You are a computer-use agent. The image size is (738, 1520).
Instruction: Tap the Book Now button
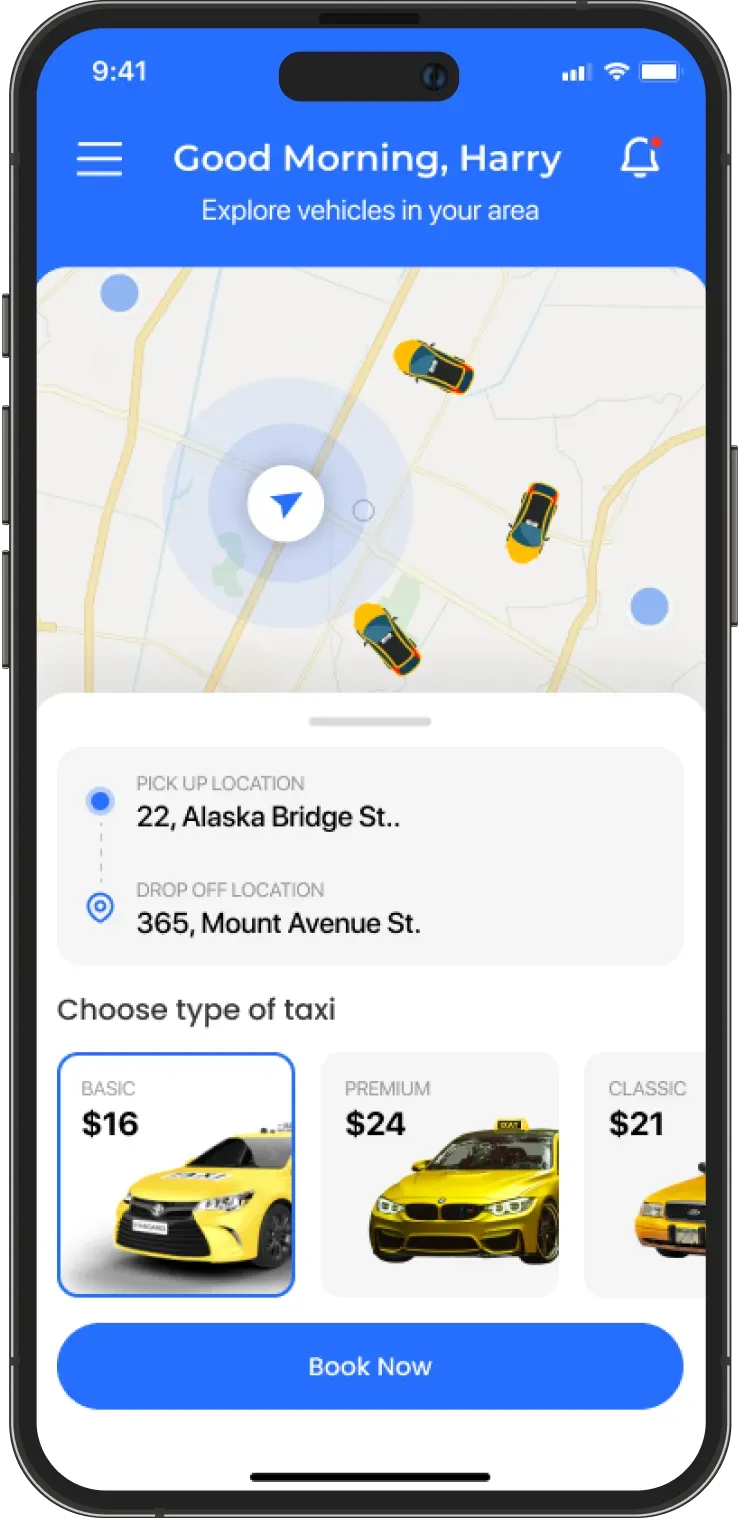pyautogui.click(x=370, y=1366)
